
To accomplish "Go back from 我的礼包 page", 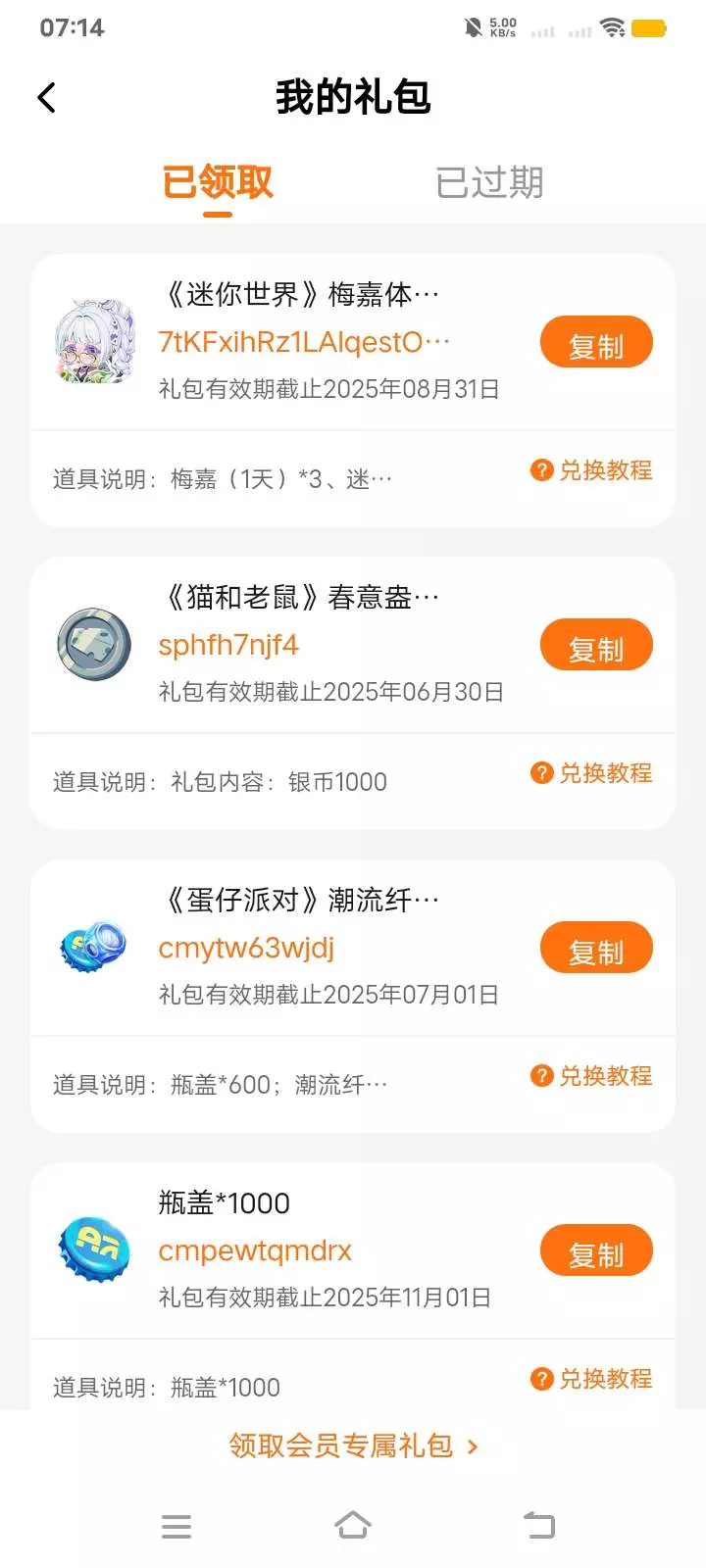I will pos(47,97).
